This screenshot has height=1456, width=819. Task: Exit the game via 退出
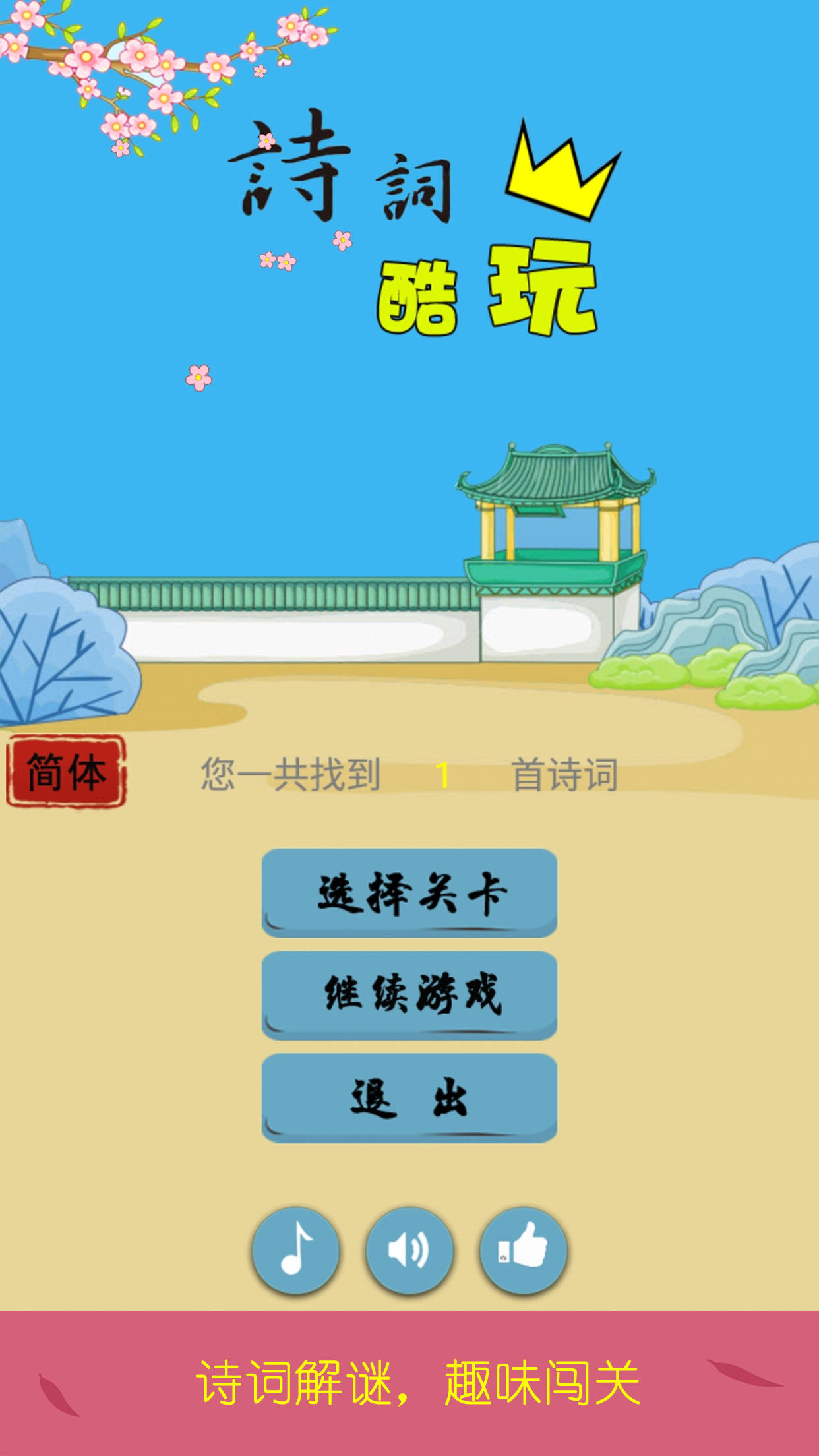point(409,1098)
